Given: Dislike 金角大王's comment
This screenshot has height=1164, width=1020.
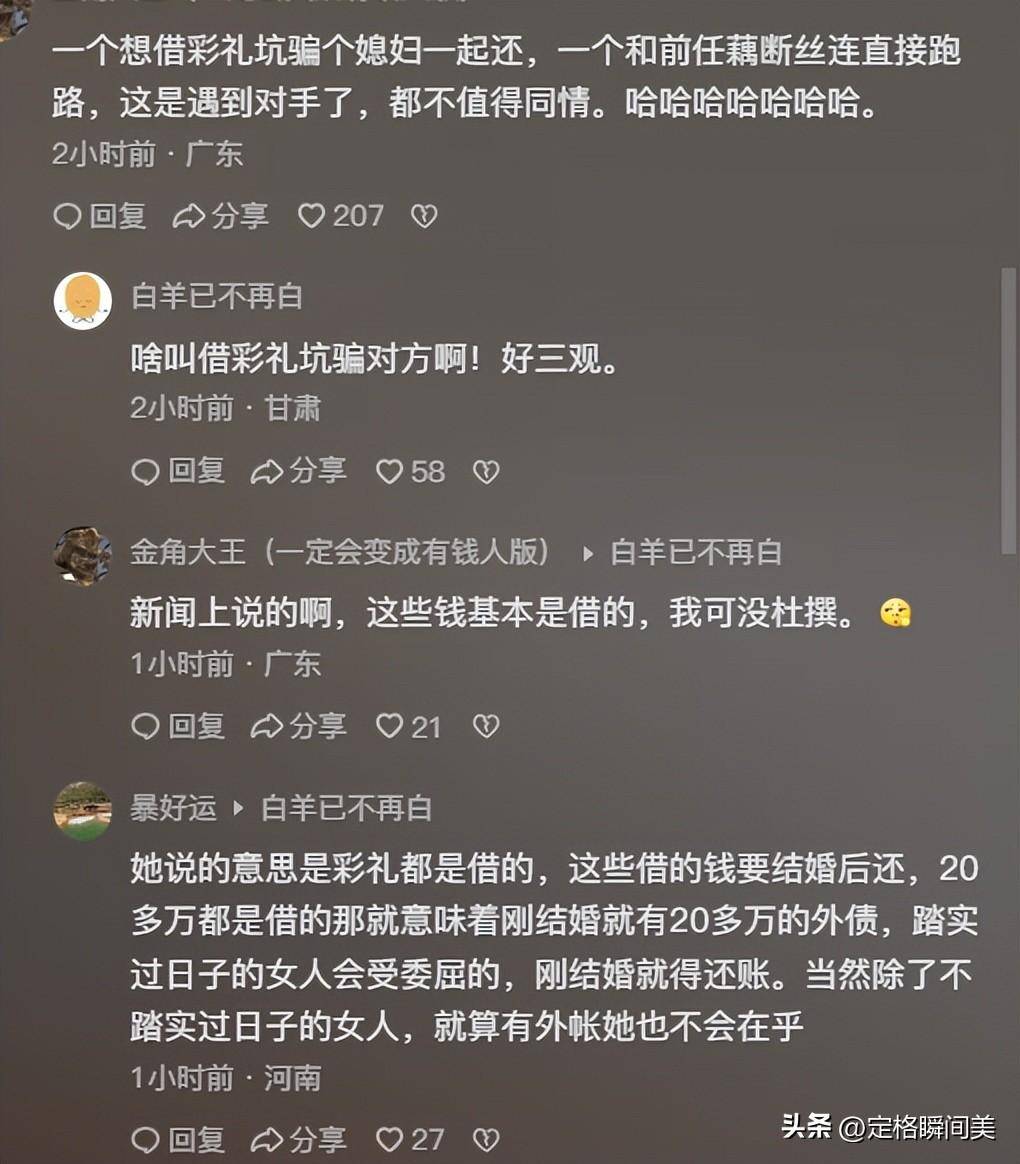Looking at the screenshot, I should pyautogui.click(x=486, y=727).
